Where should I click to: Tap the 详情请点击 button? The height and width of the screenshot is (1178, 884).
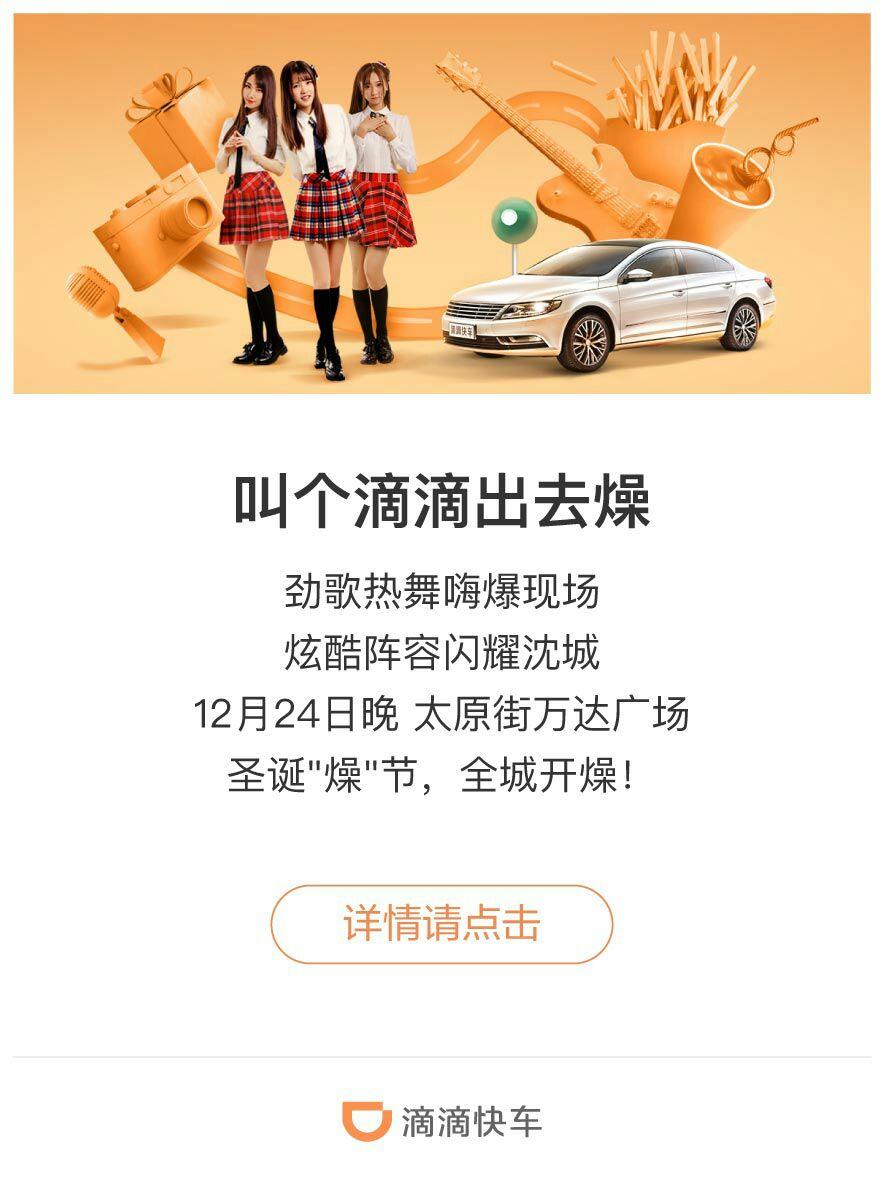[441, 923]
